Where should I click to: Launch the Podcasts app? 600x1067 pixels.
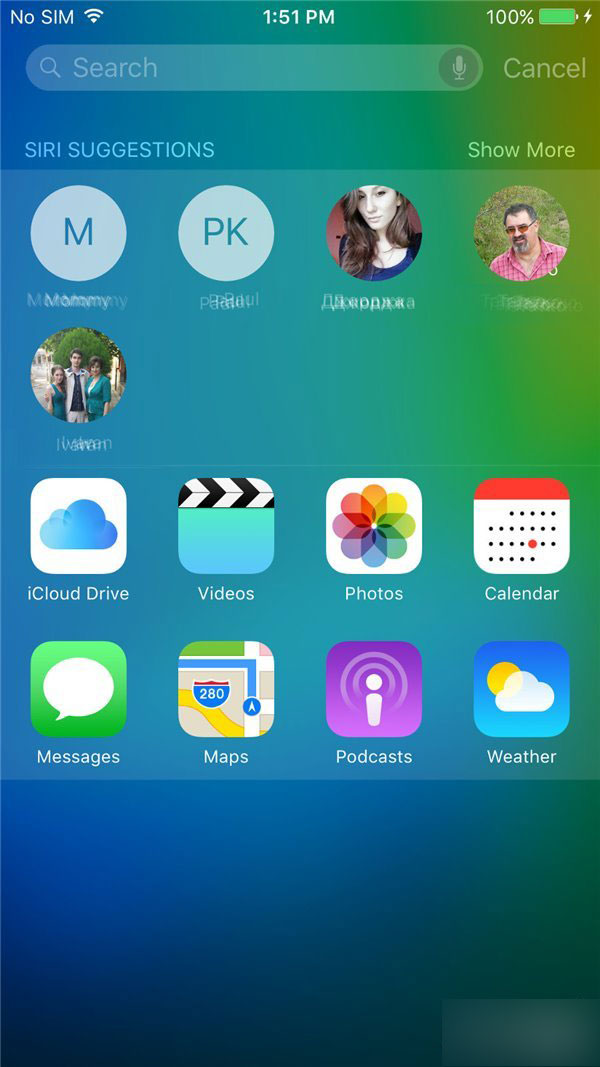point(374,689)
